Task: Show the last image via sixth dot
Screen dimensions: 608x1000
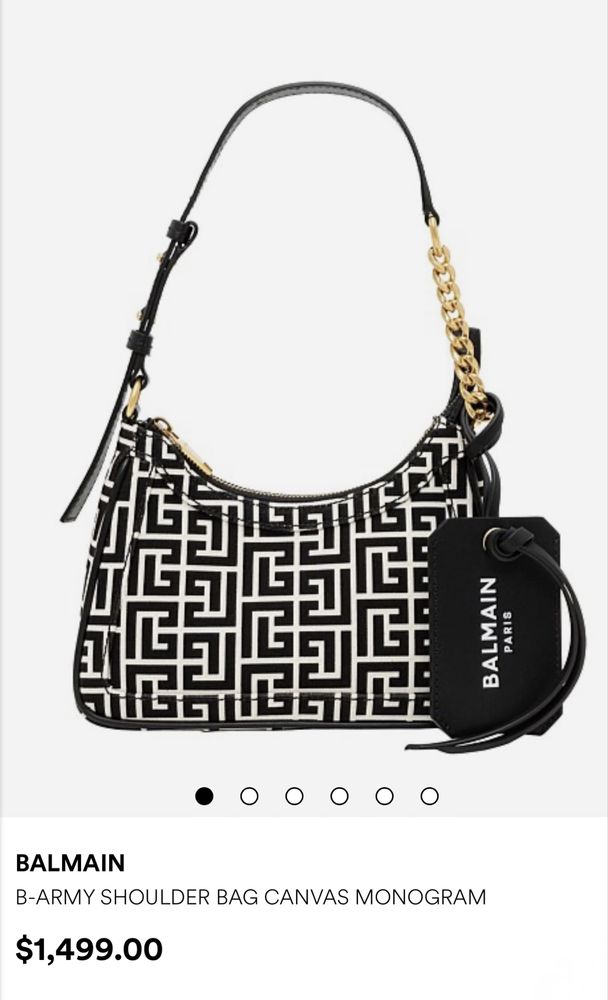Action: pyautogui.click(x=429, y=796)
